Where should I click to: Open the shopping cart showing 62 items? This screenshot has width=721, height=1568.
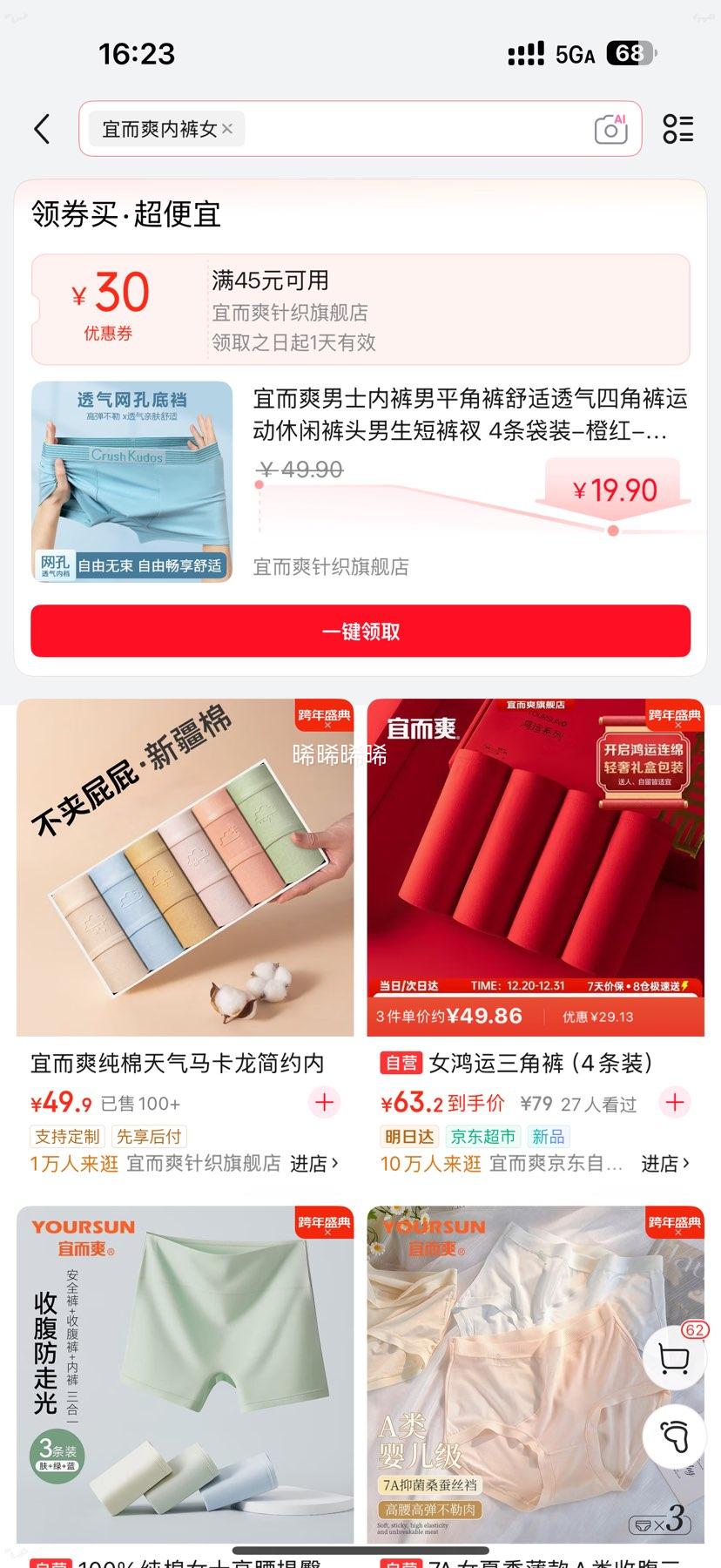click(673, 1359)
